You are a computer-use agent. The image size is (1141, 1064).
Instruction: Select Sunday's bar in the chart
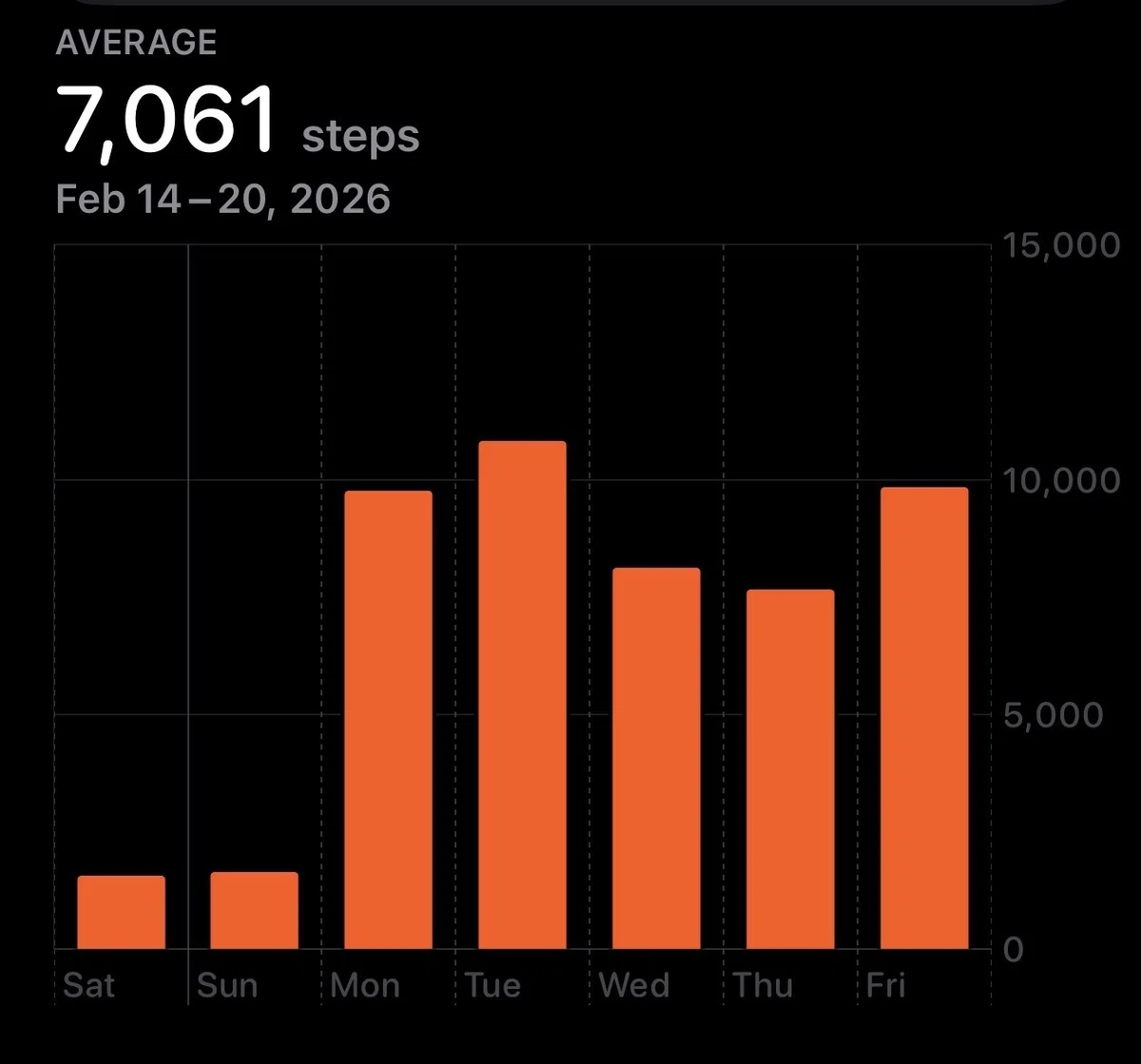coord(254,910)
